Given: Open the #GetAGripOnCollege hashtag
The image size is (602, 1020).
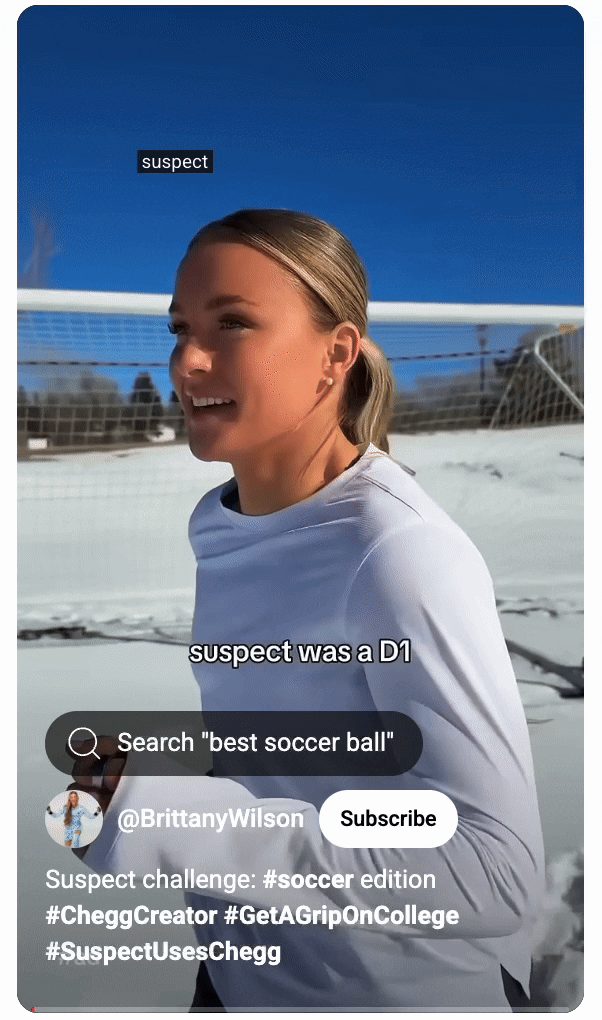Looking at the screenshot, I should pyautogui.click(x=341, y=916).
